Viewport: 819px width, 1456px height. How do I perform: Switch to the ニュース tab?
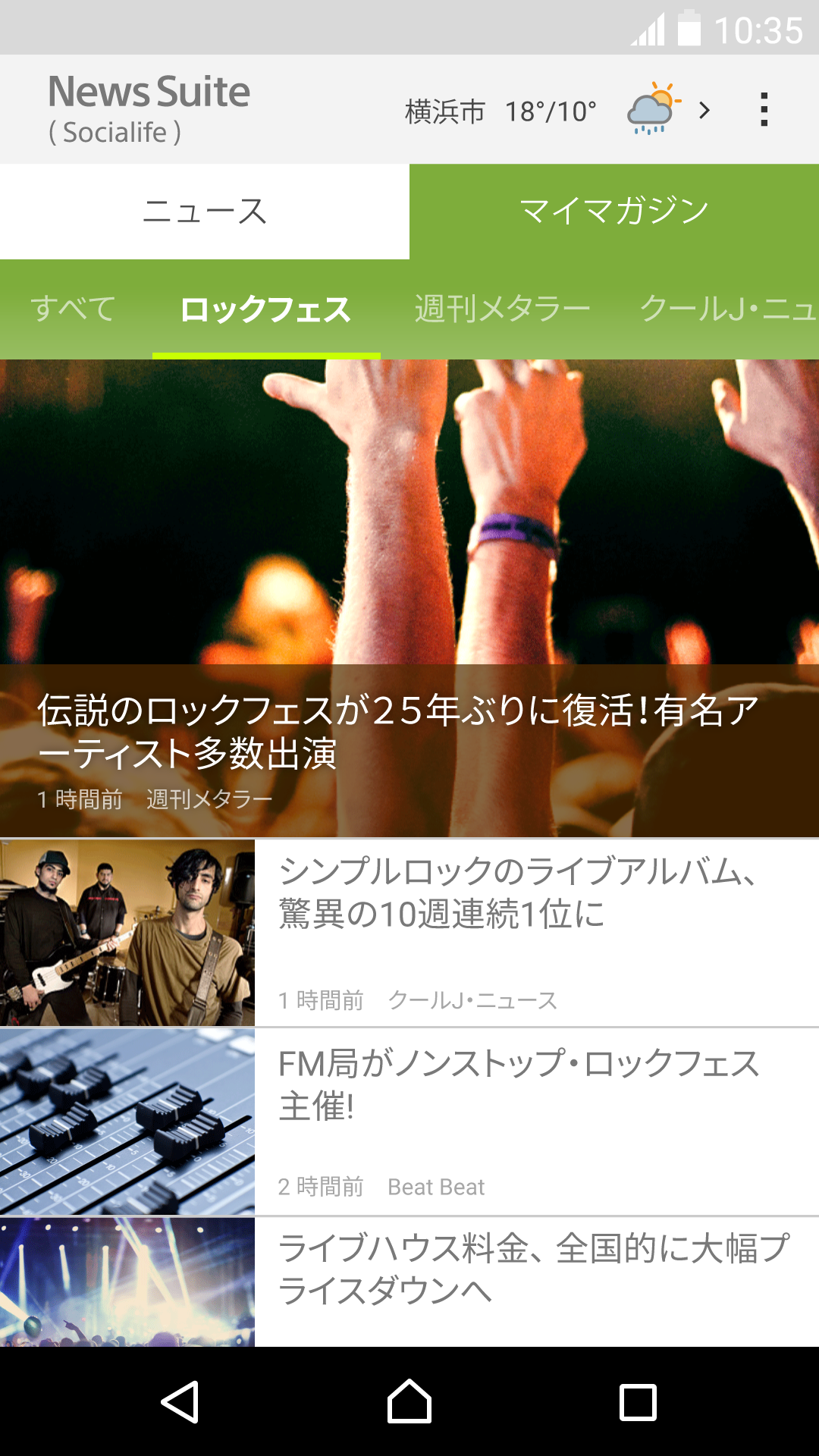tap(205, 212)
